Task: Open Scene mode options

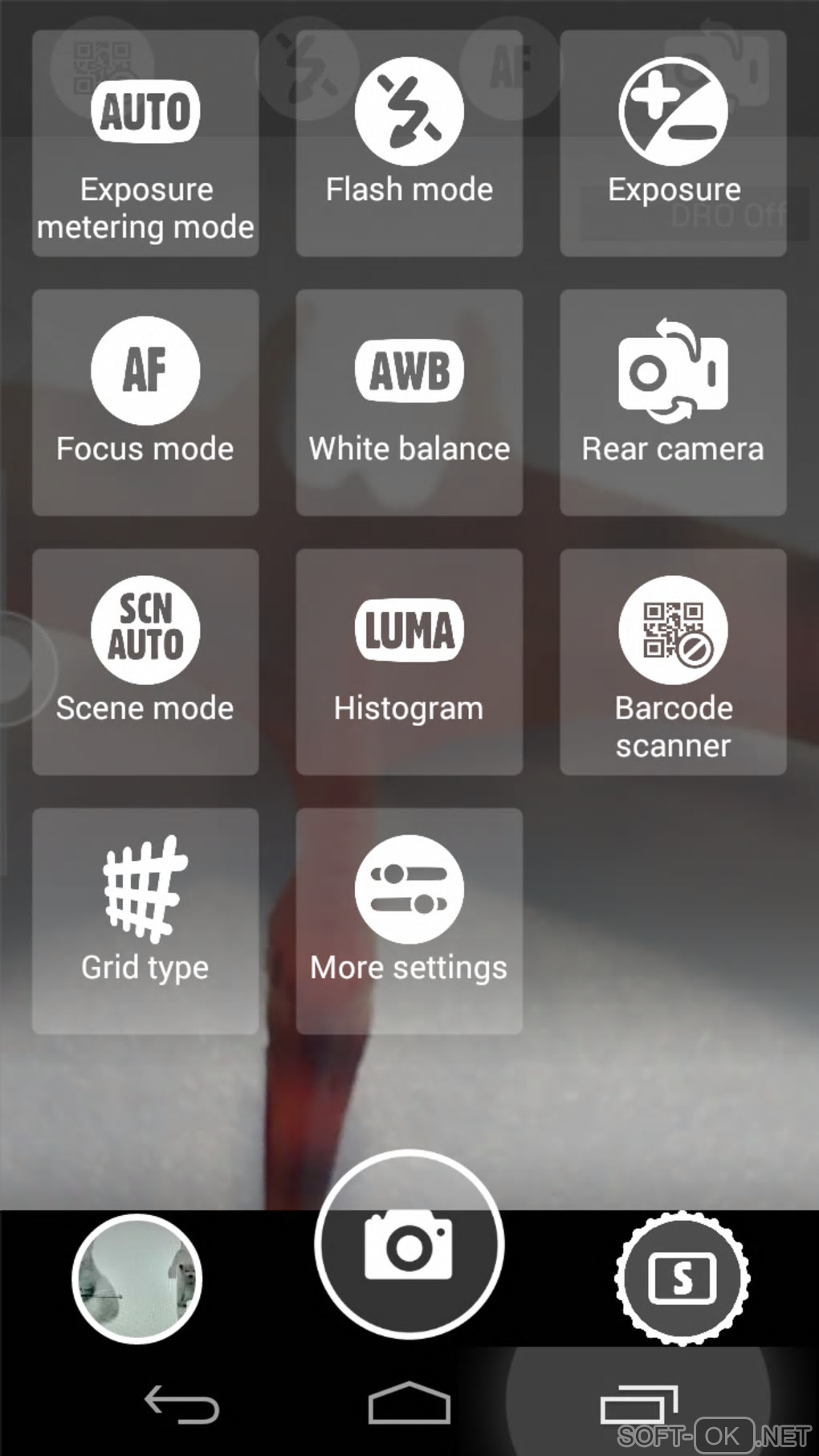Action: [145, 662]
